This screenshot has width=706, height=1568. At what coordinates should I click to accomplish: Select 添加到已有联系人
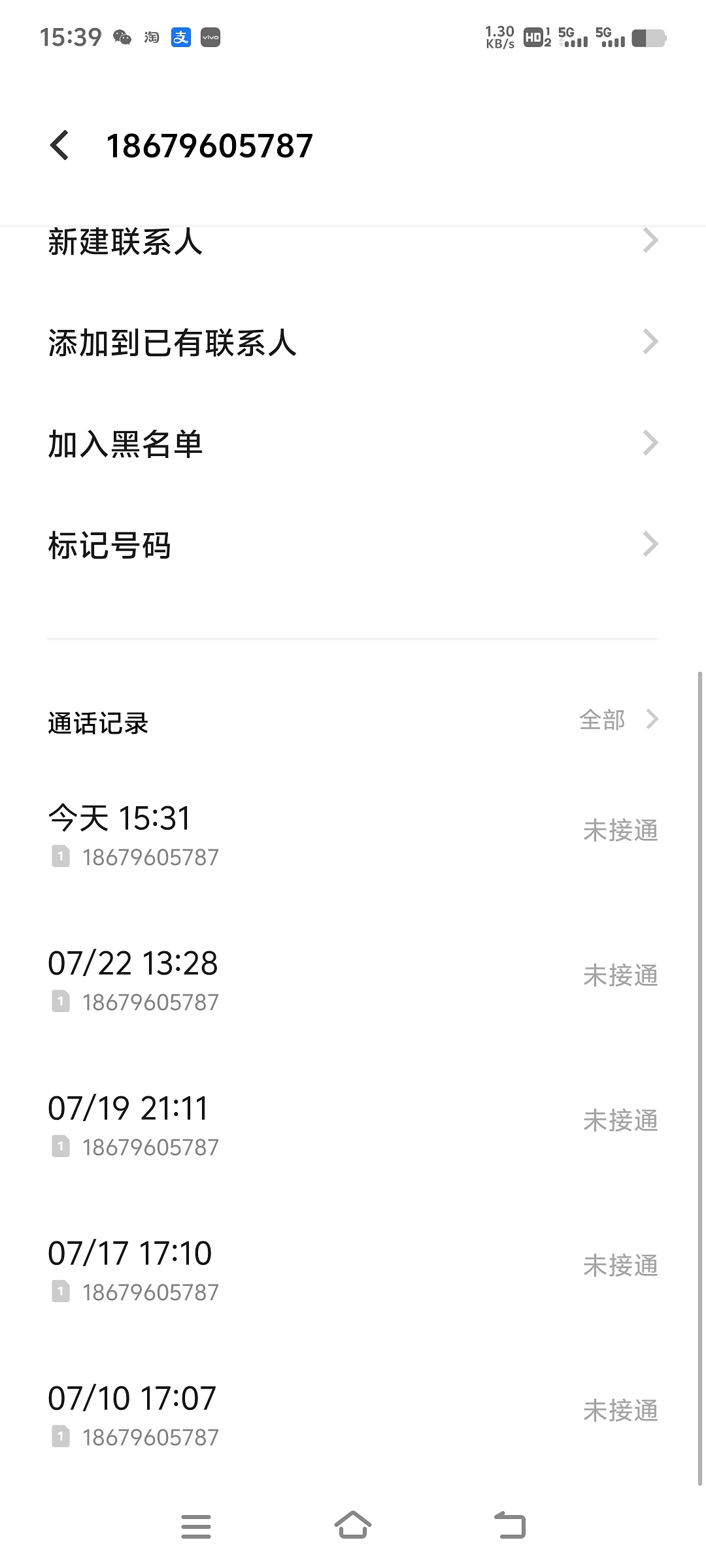[353, 342]
